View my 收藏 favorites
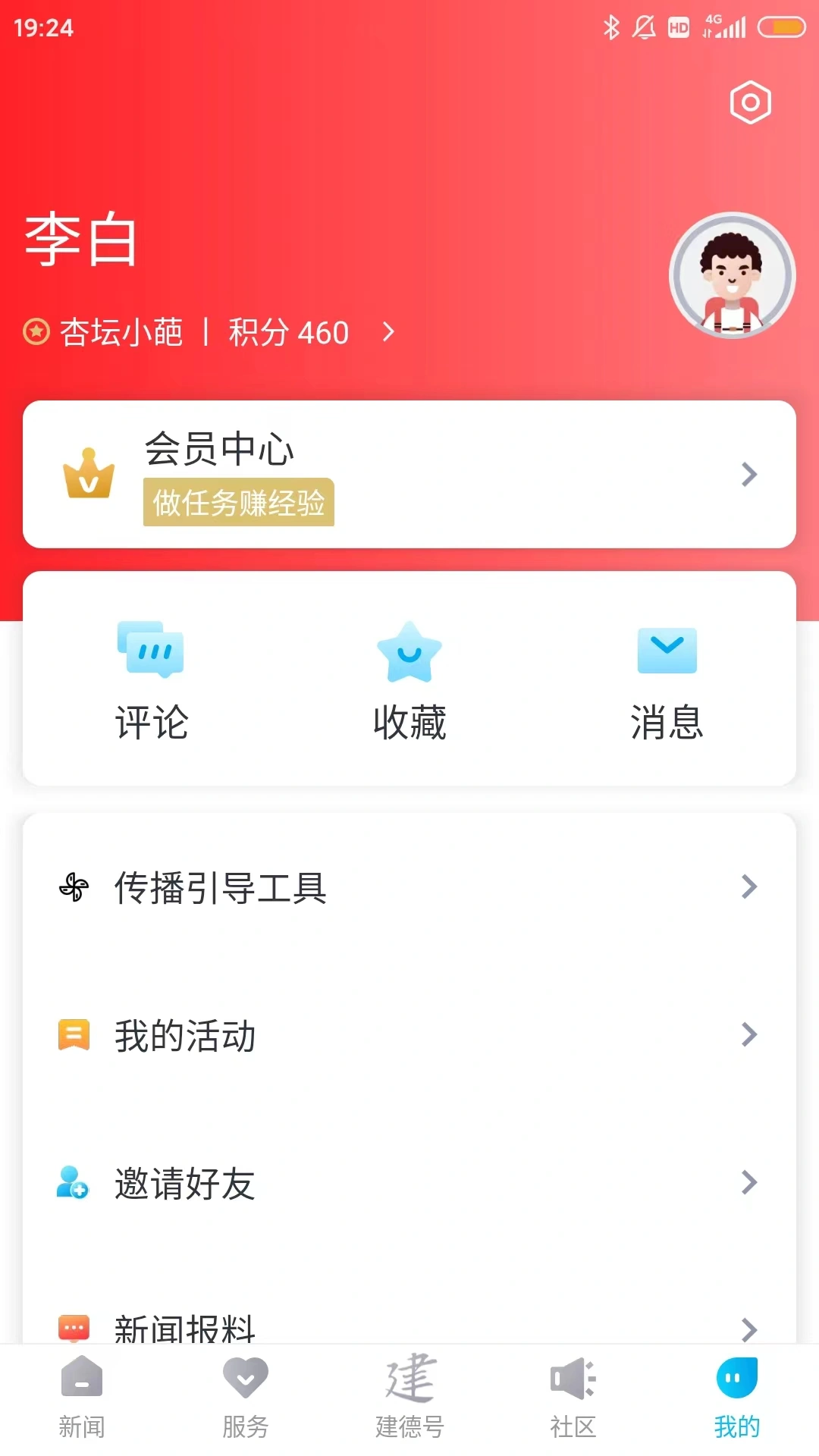819x1456 pixels. point(409,680)
